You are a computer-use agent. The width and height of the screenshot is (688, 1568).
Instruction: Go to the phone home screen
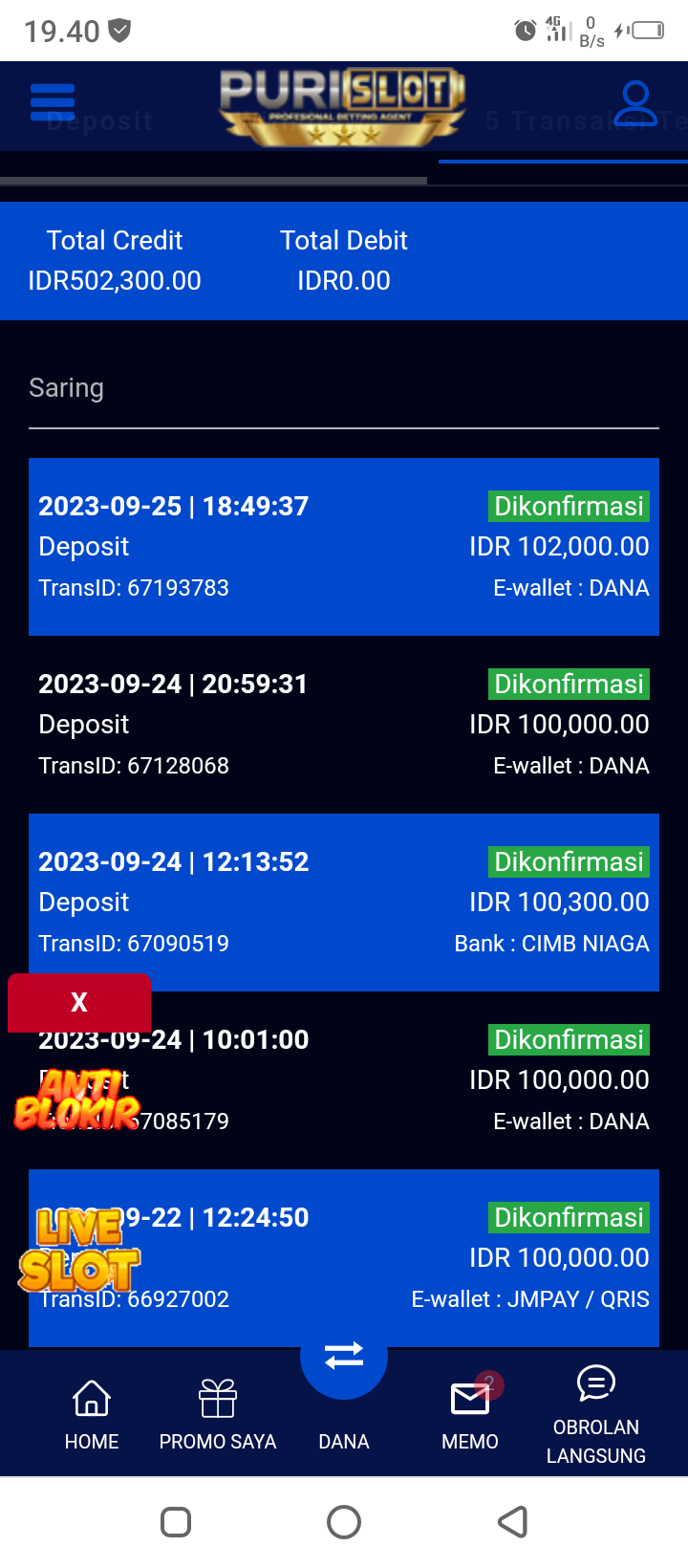point(344,1522)
